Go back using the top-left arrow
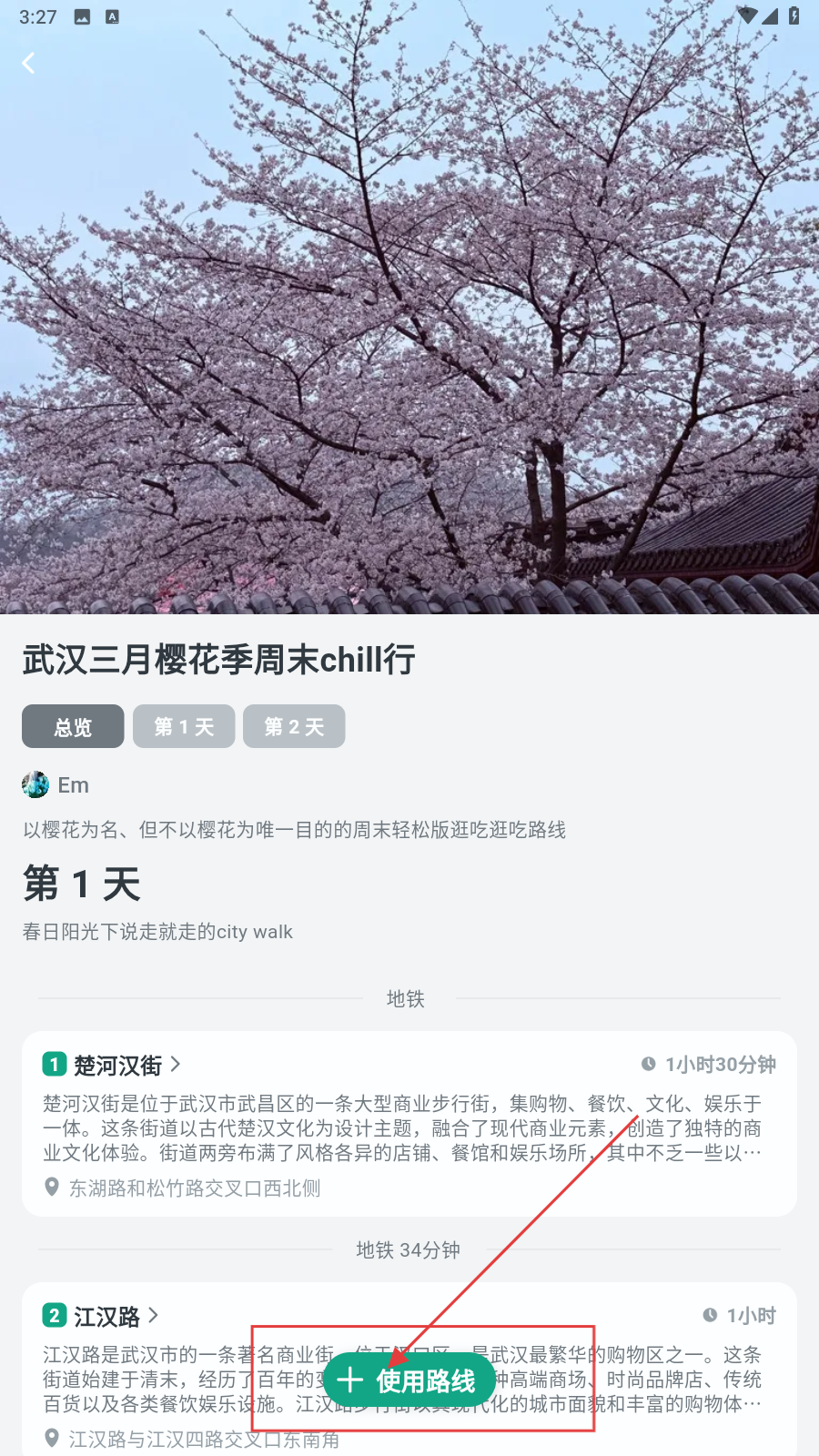The width and height of the screenshot is (819, 1456). (x=29, y=63)
